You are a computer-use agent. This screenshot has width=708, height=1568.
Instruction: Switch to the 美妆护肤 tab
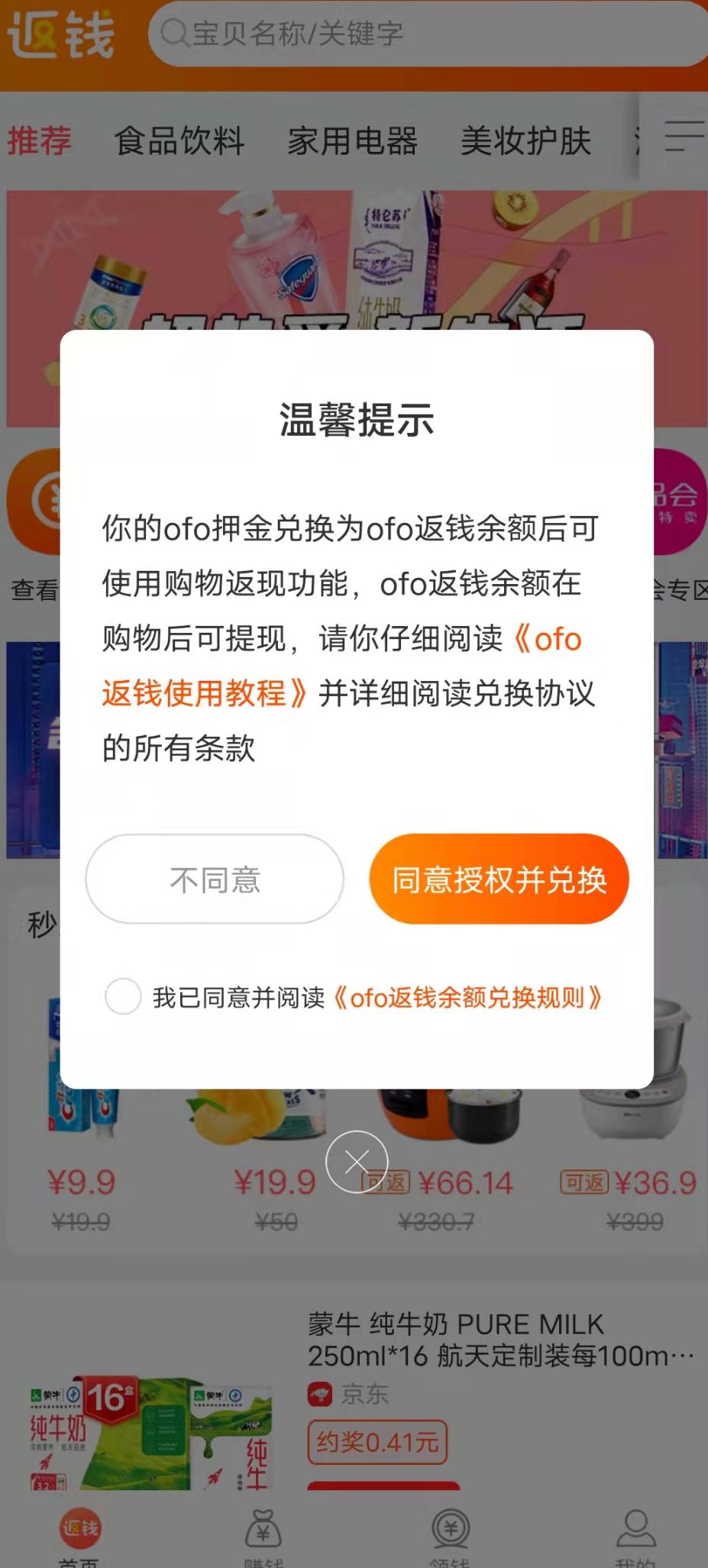click(526, 141)
